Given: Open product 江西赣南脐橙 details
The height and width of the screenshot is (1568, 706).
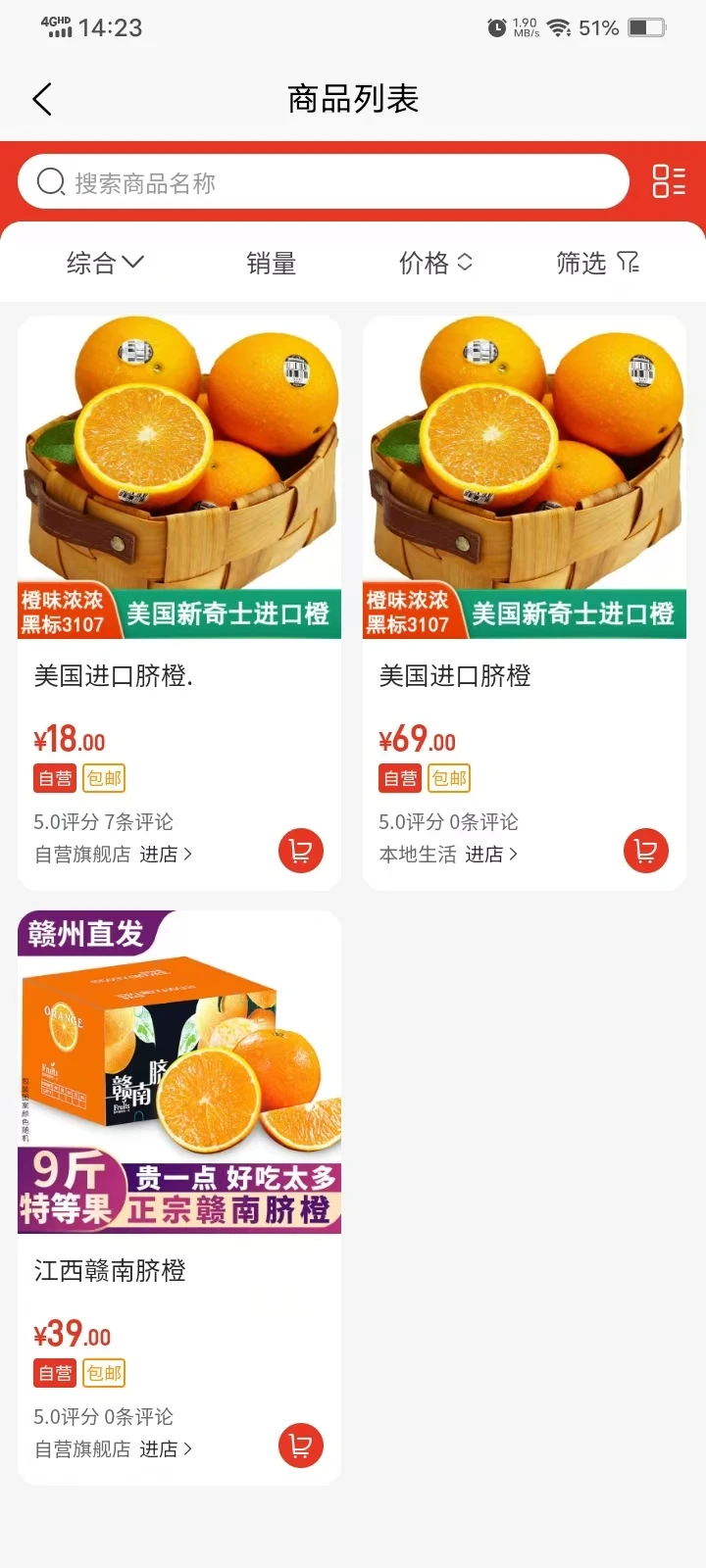Looking at the screenshot, I should coord(108,1271).
